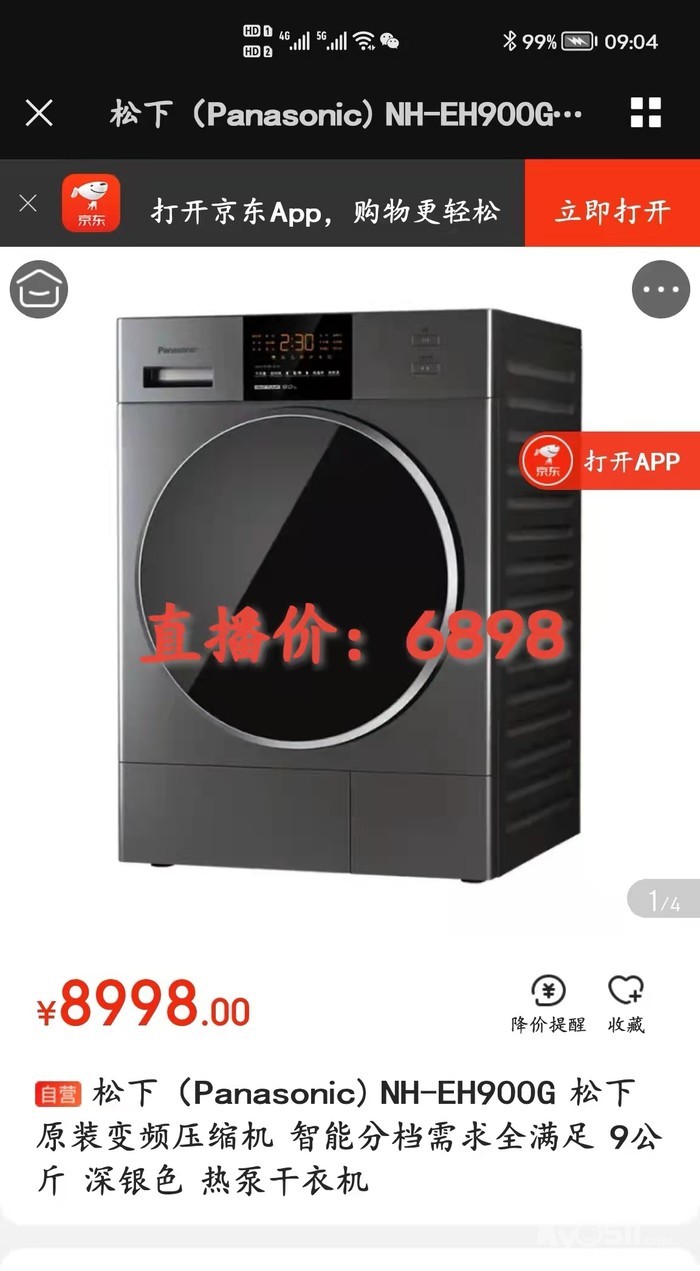This screenshot has width=700, height=1271.
Task: Dismiss the open JD App banner
Action: pos(28,203)
